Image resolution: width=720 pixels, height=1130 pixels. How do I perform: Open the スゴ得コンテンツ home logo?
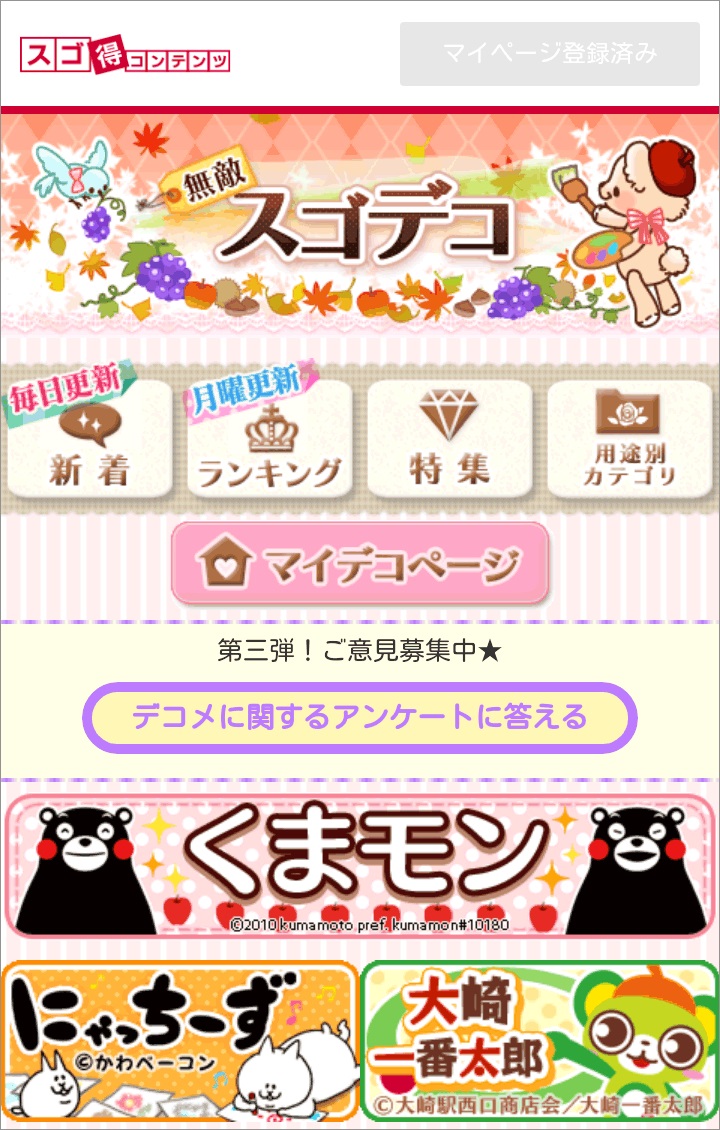[125, 55]
